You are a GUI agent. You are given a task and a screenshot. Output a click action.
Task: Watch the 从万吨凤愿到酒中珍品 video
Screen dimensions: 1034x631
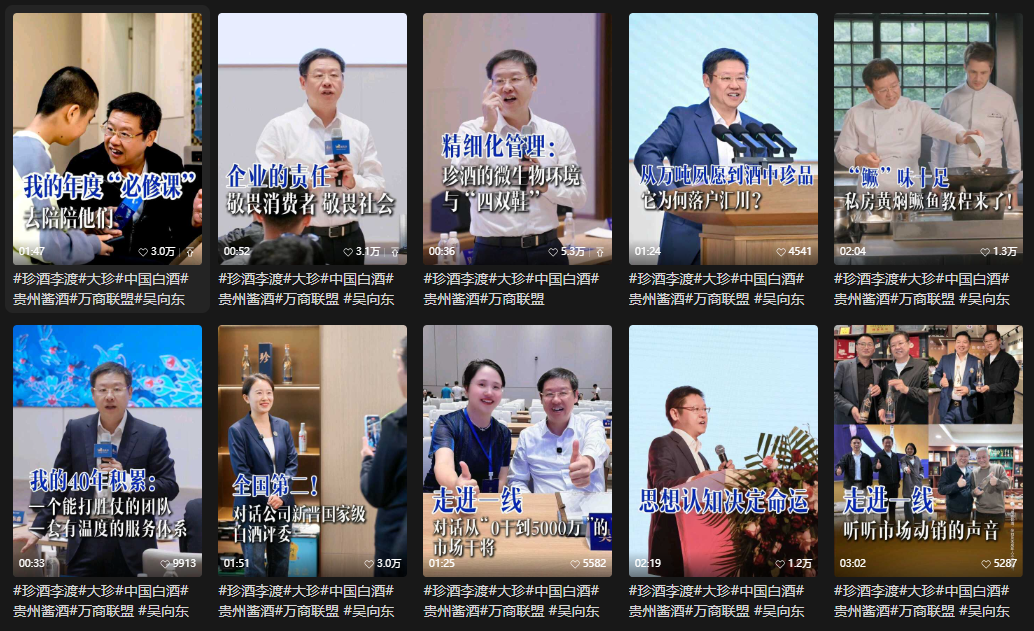tap(723, 139)
